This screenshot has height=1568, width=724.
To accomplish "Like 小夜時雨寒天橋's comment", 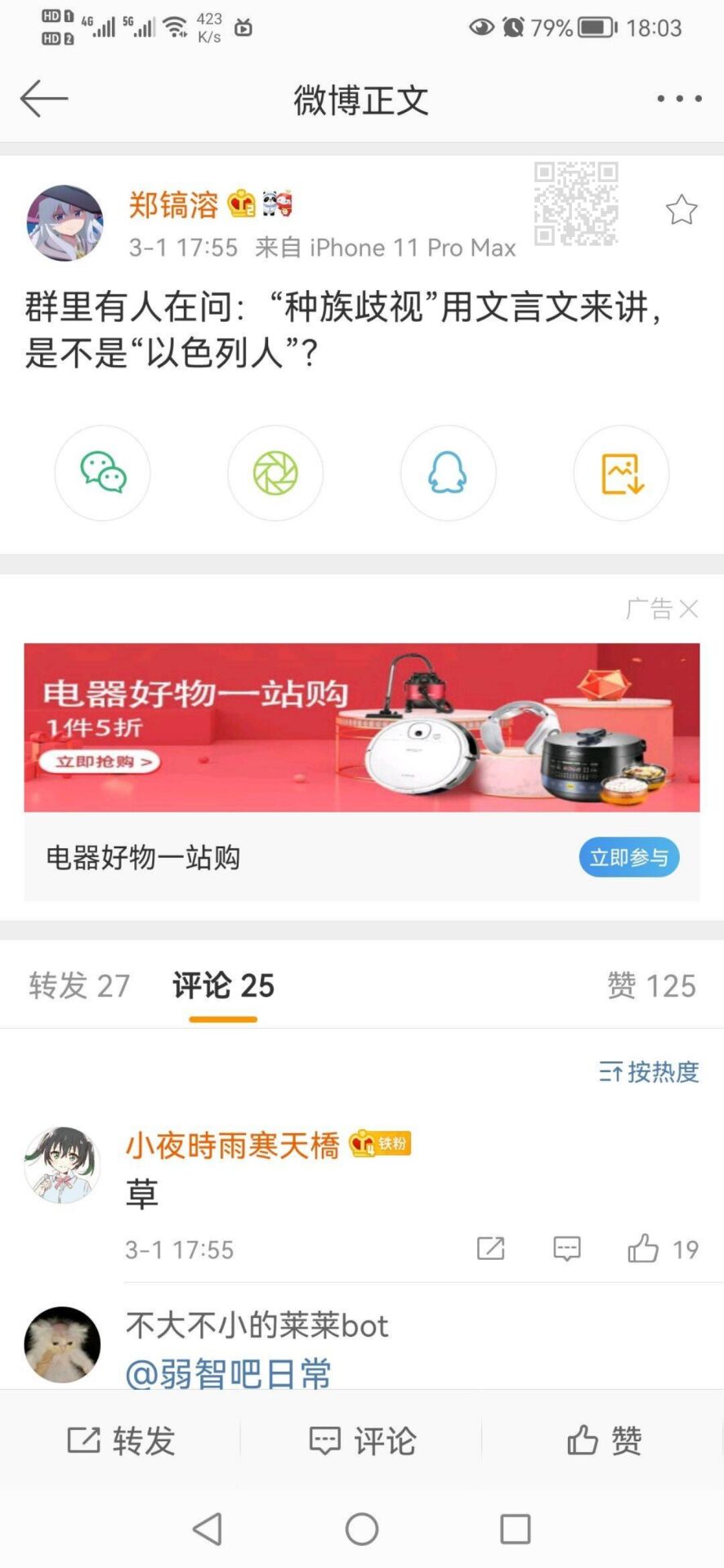I will [x=644, y=1249].
